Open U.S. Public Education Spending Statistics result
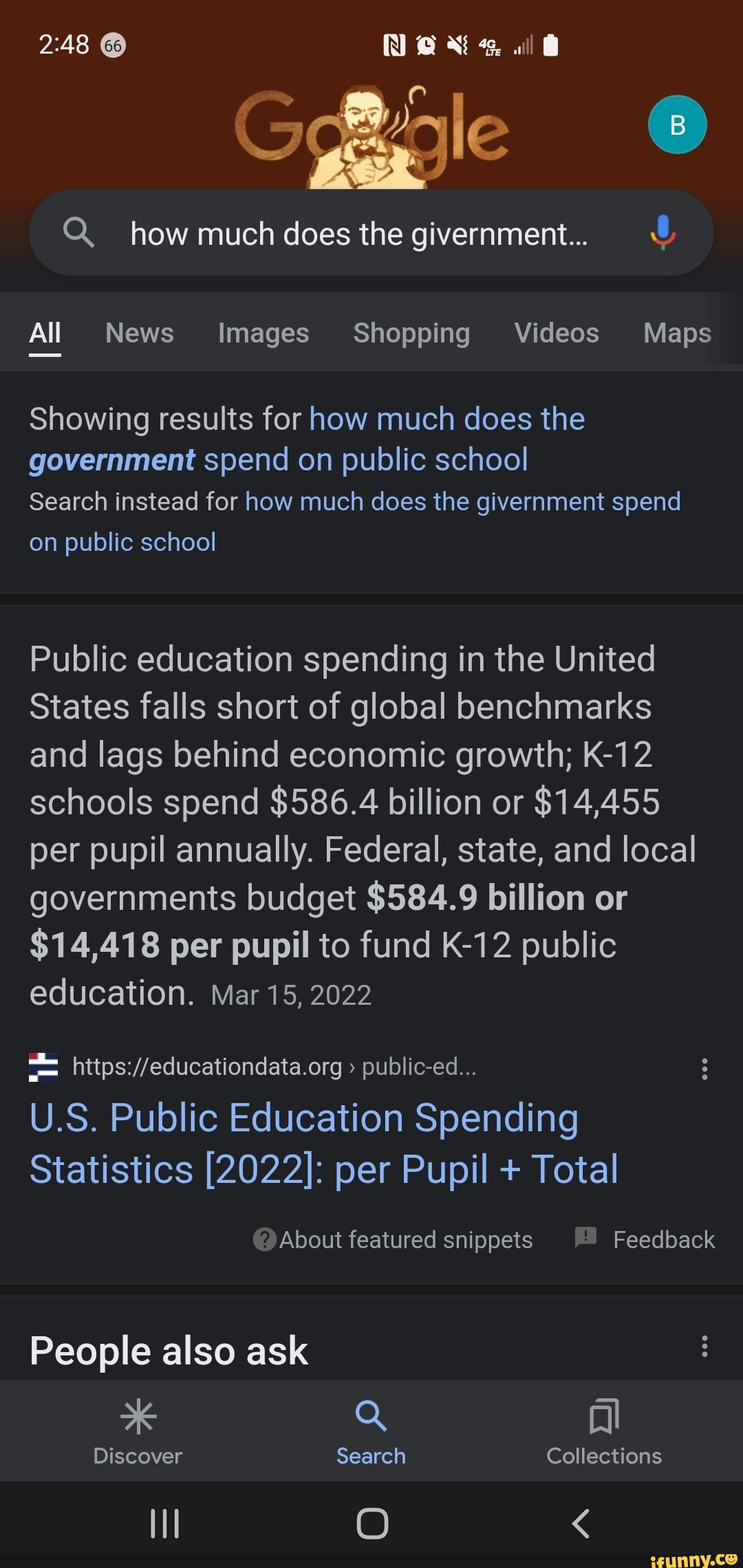The image size is (743, 1568). tap(323, 1143)
